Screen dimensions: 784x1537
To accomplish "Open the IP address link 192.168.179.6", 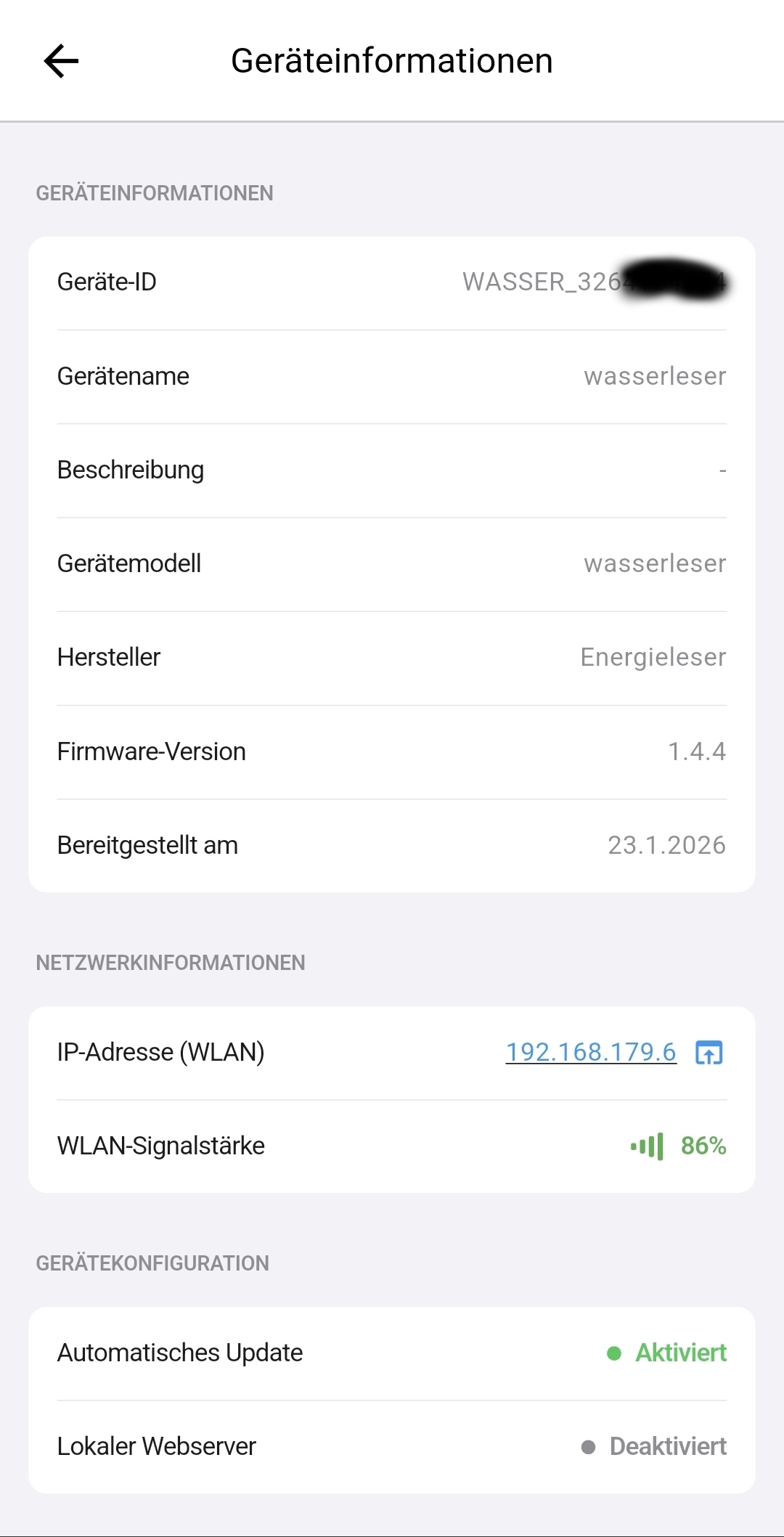I will (x=590, y=1052).
